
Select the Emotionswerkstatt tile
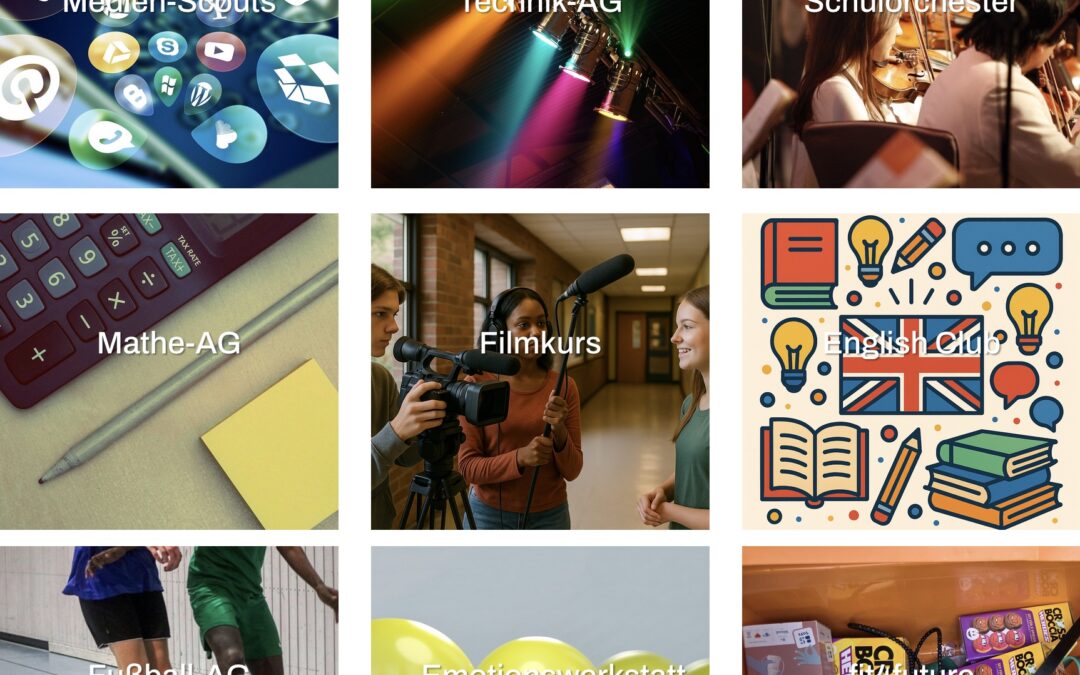pyautogui.click(x=540, y=612)
